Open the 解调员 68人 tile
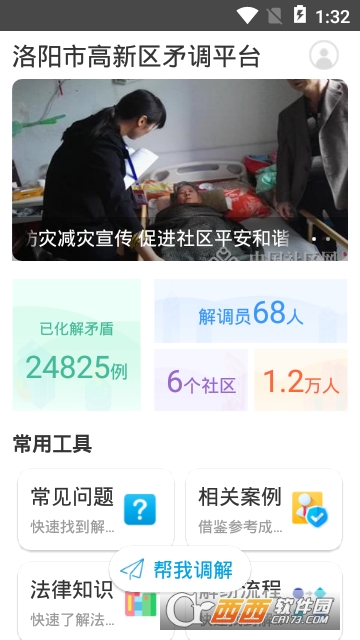 pyautogui.click(x=251, y=311)
